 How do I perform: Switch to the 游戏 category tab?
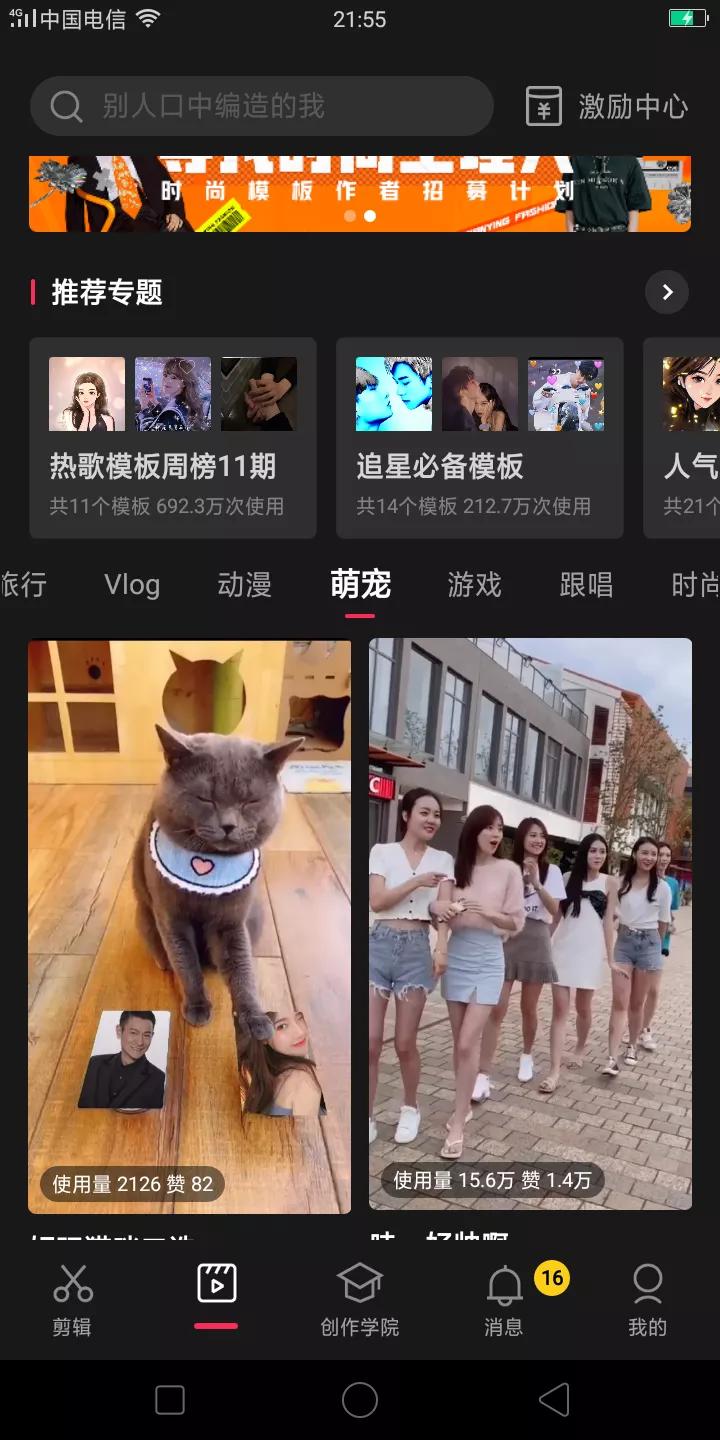coord(474,584)
